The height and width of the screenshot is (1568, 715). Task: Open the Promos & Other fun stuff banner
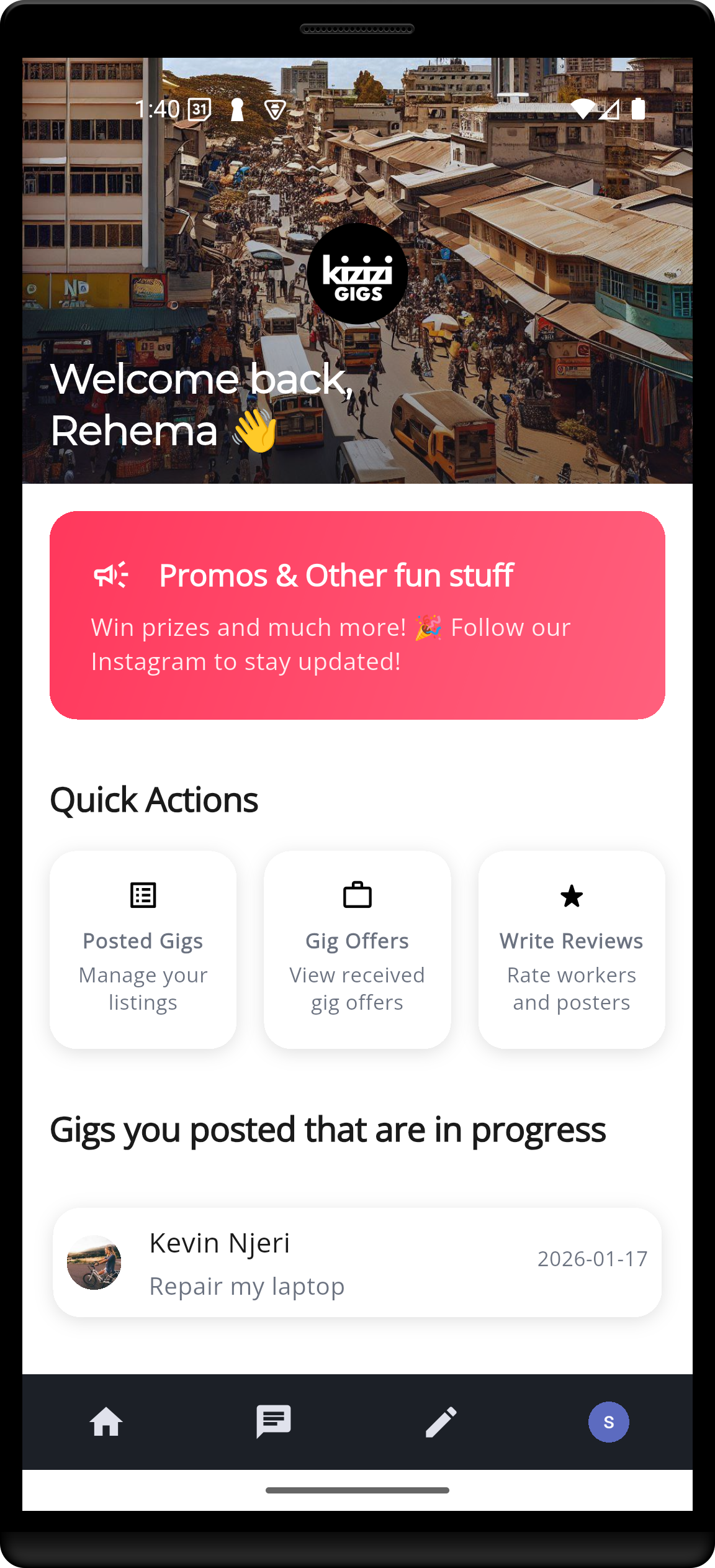pyautogui.click(x=357, y=615)
